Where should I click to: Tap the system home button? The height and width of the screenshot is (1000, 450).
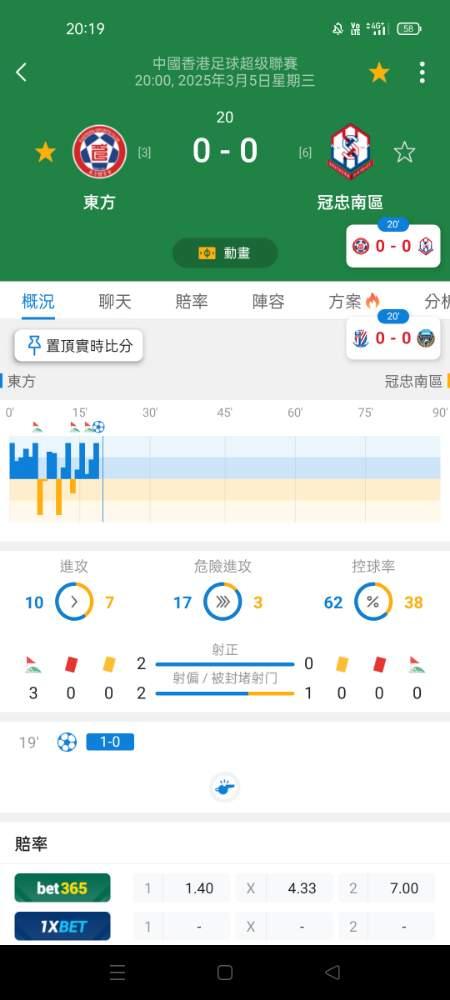225,973
